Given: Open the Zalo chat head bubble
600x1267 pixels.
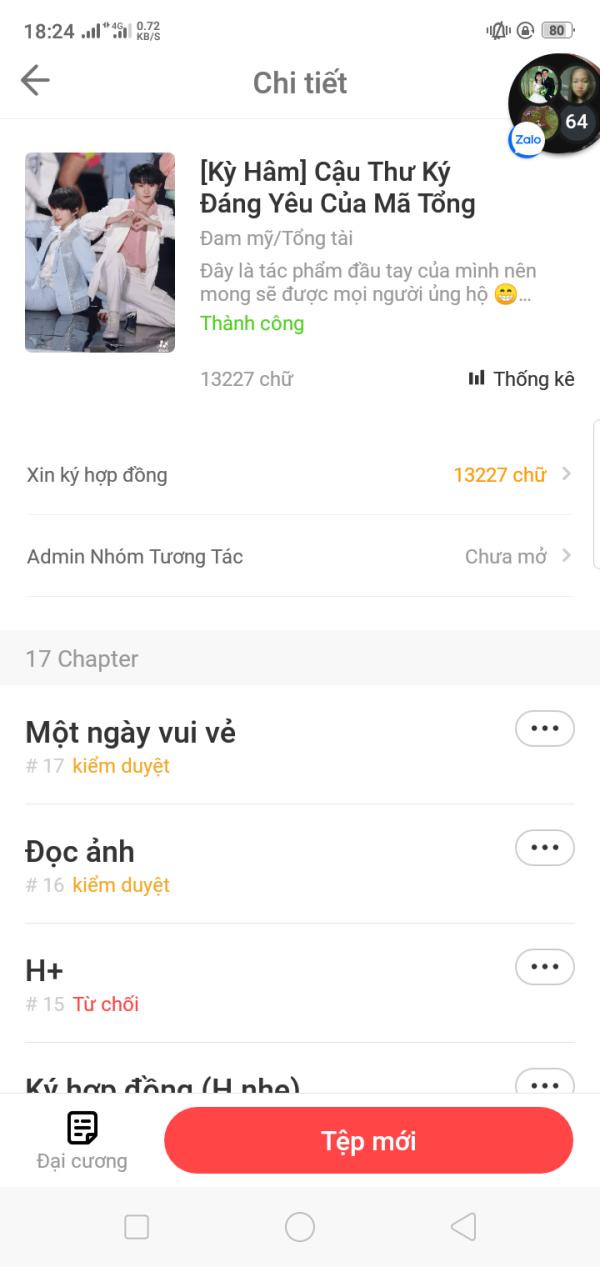Looking at the screenshot, I should coord(555,104).
